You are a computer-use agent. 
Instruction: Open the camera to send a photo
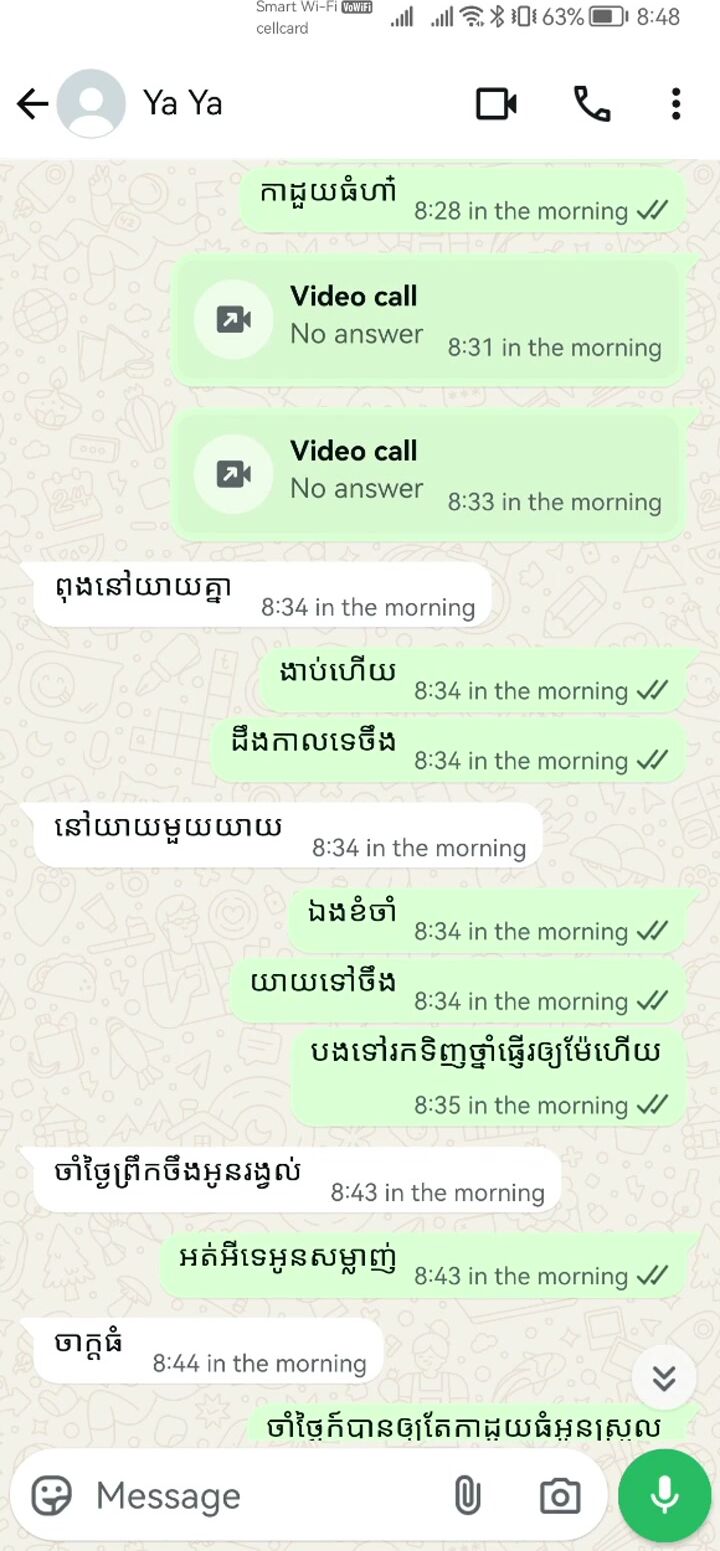tap(560, 1496)
